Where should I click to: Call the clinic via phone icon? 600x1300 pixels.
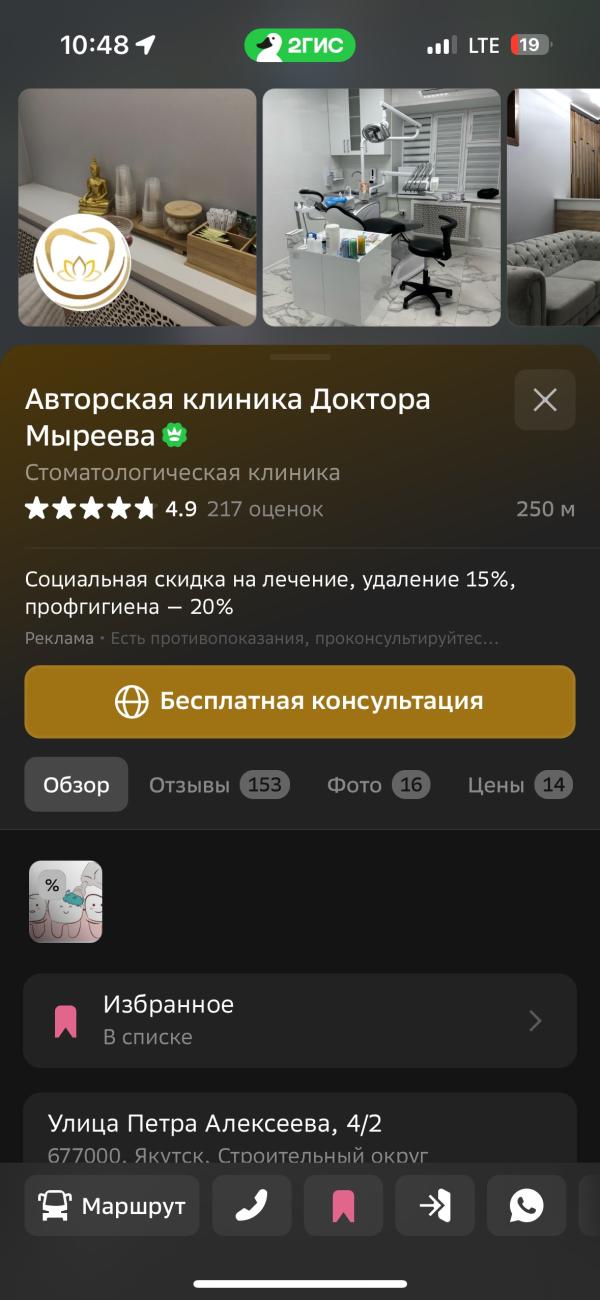tap(251, 1206)
